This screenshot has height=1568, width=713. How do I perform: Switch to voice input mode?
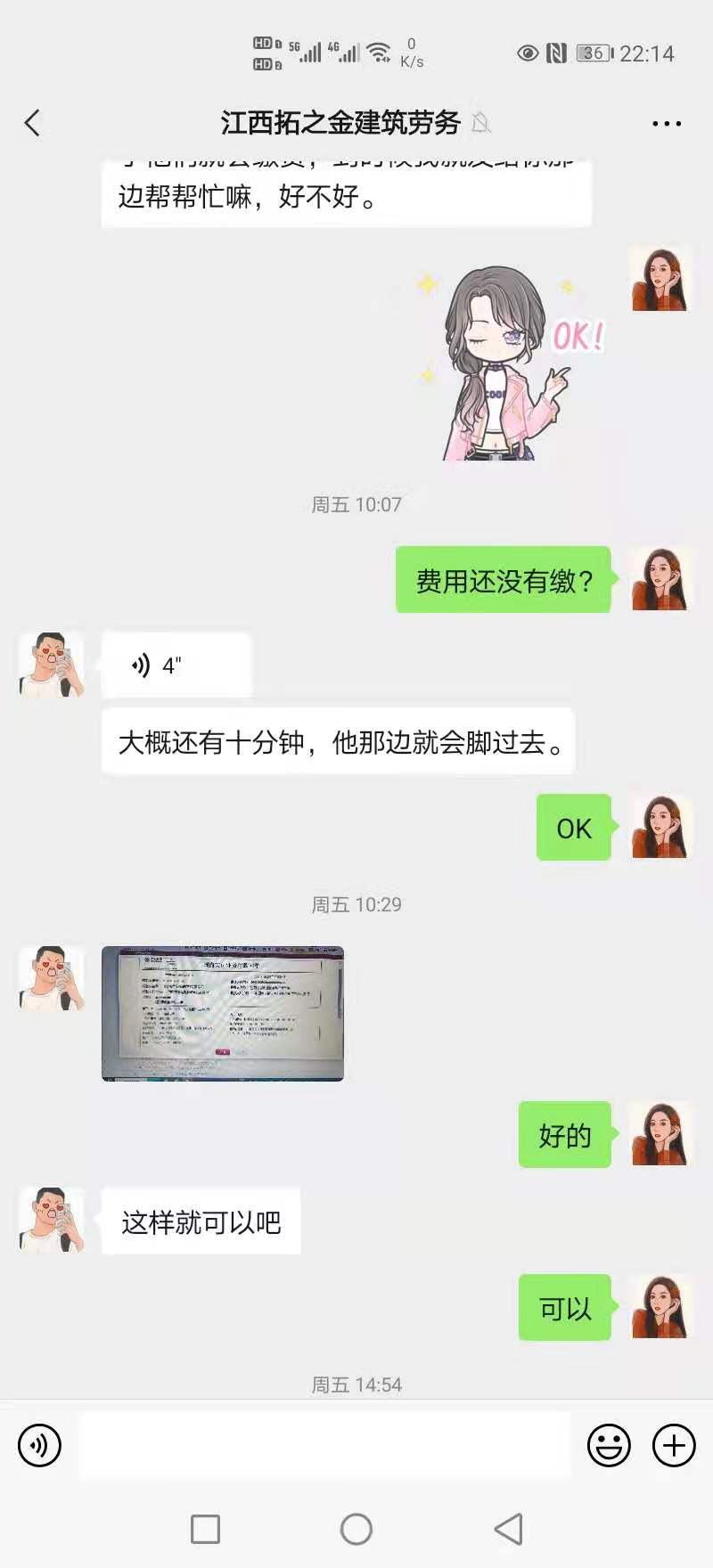click(39, 1445)
